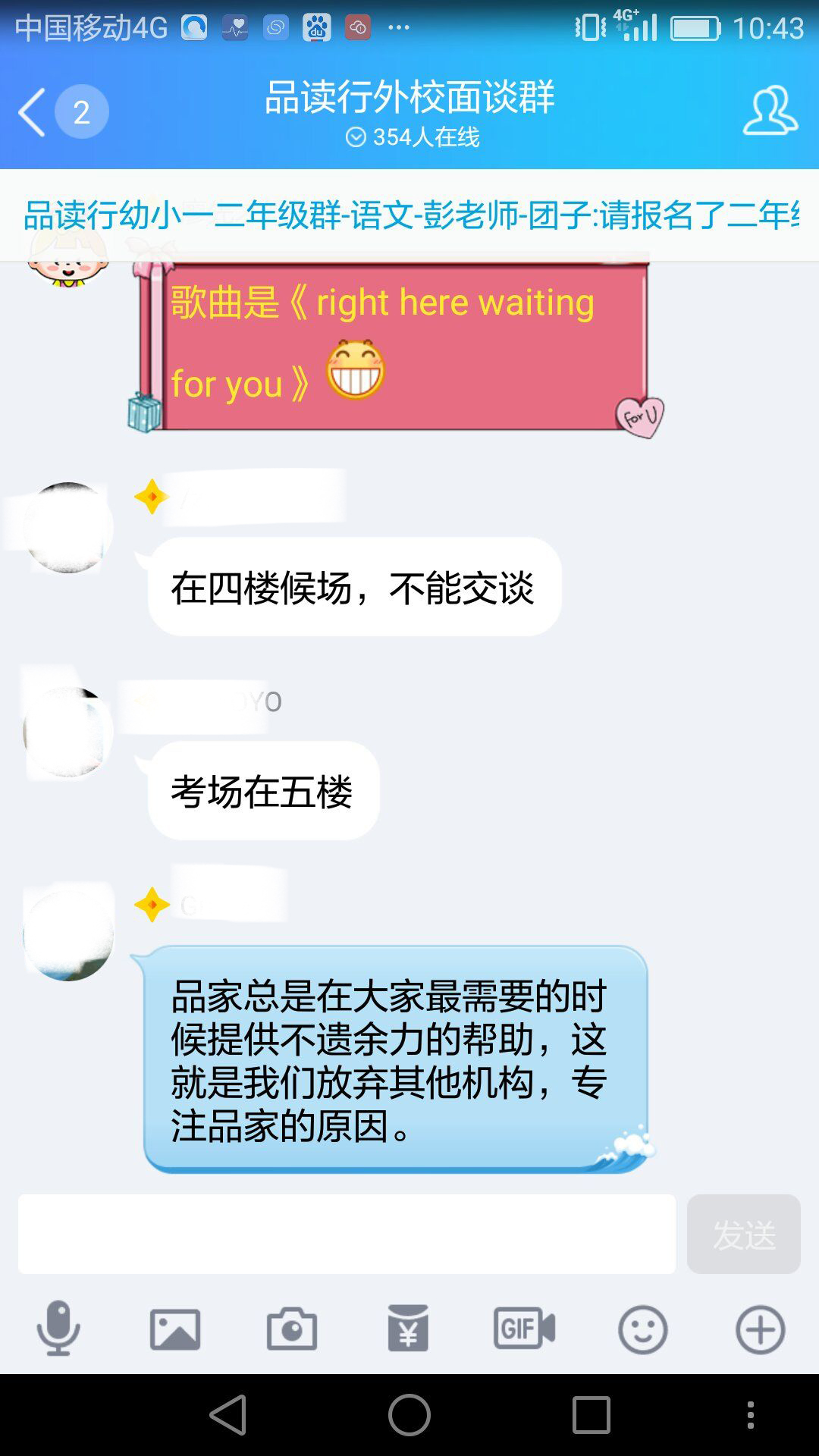Open the GIF video recorder

tap(525, 1329)
